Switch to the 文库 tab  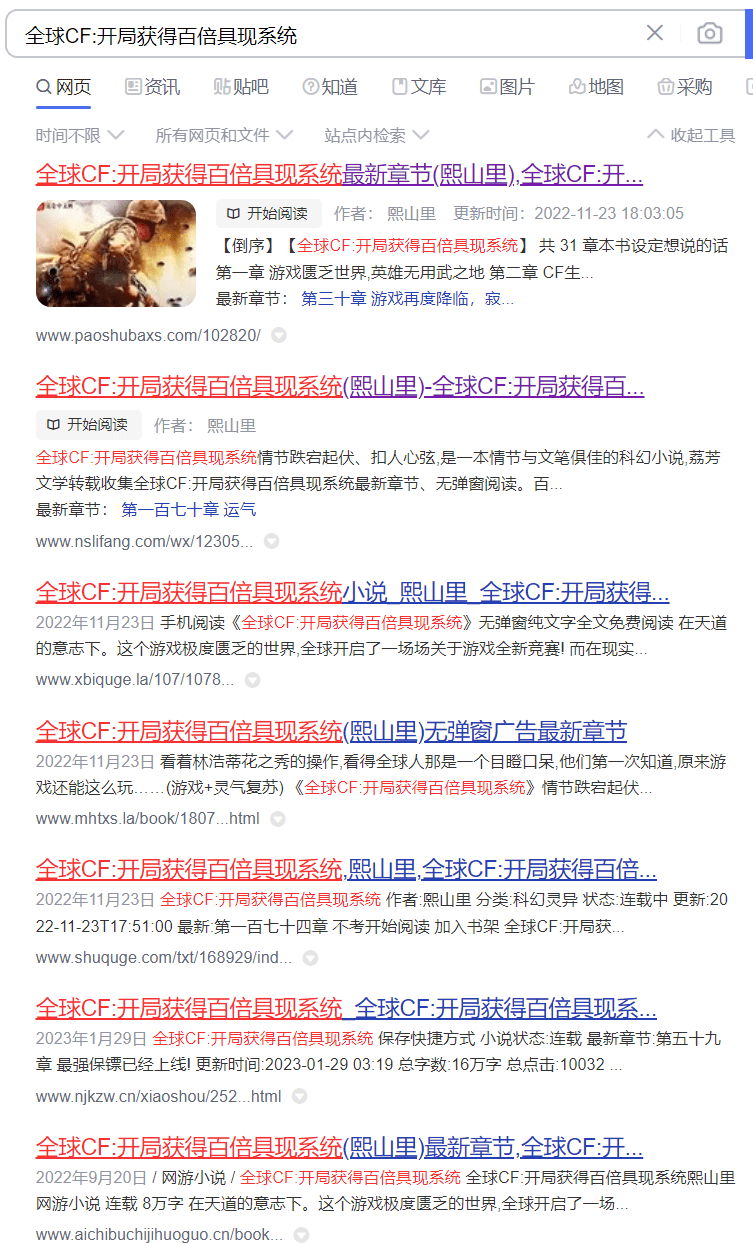419,87
